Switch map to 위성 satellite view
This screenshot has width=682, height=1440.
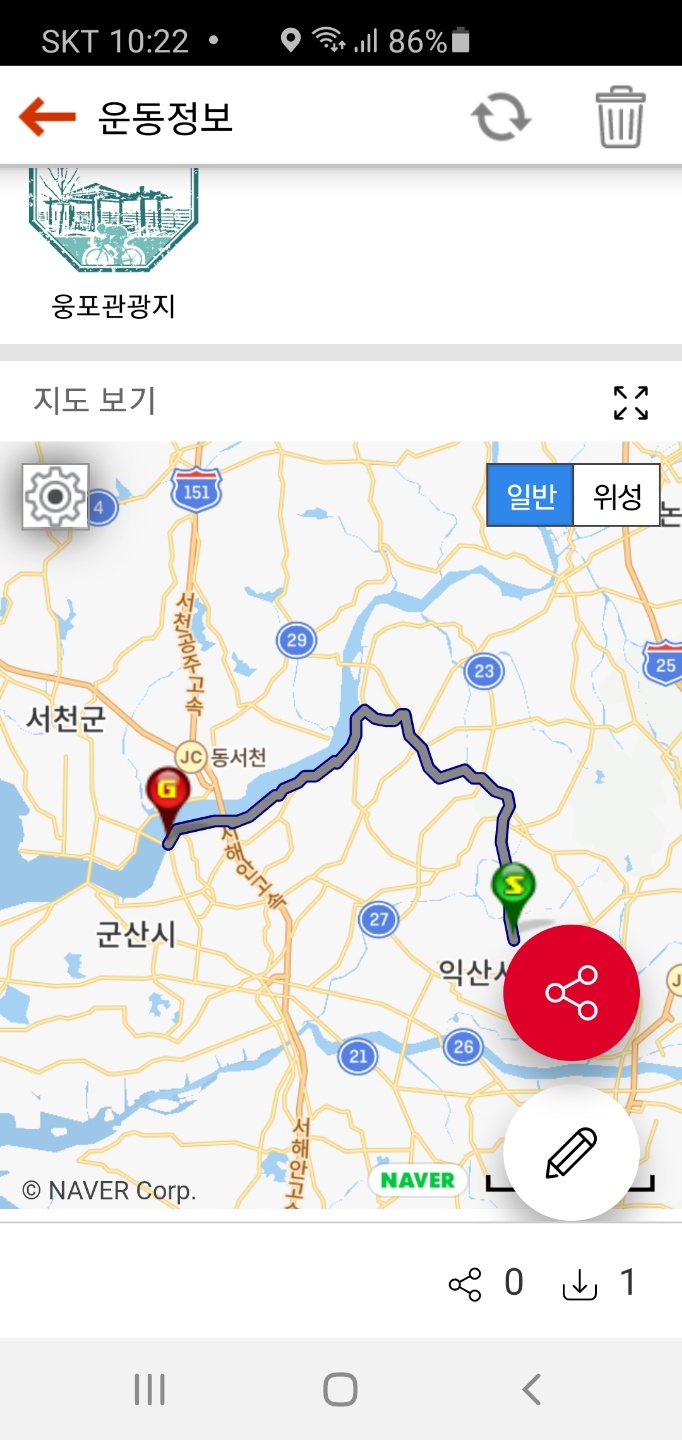(x=616, y=496)
